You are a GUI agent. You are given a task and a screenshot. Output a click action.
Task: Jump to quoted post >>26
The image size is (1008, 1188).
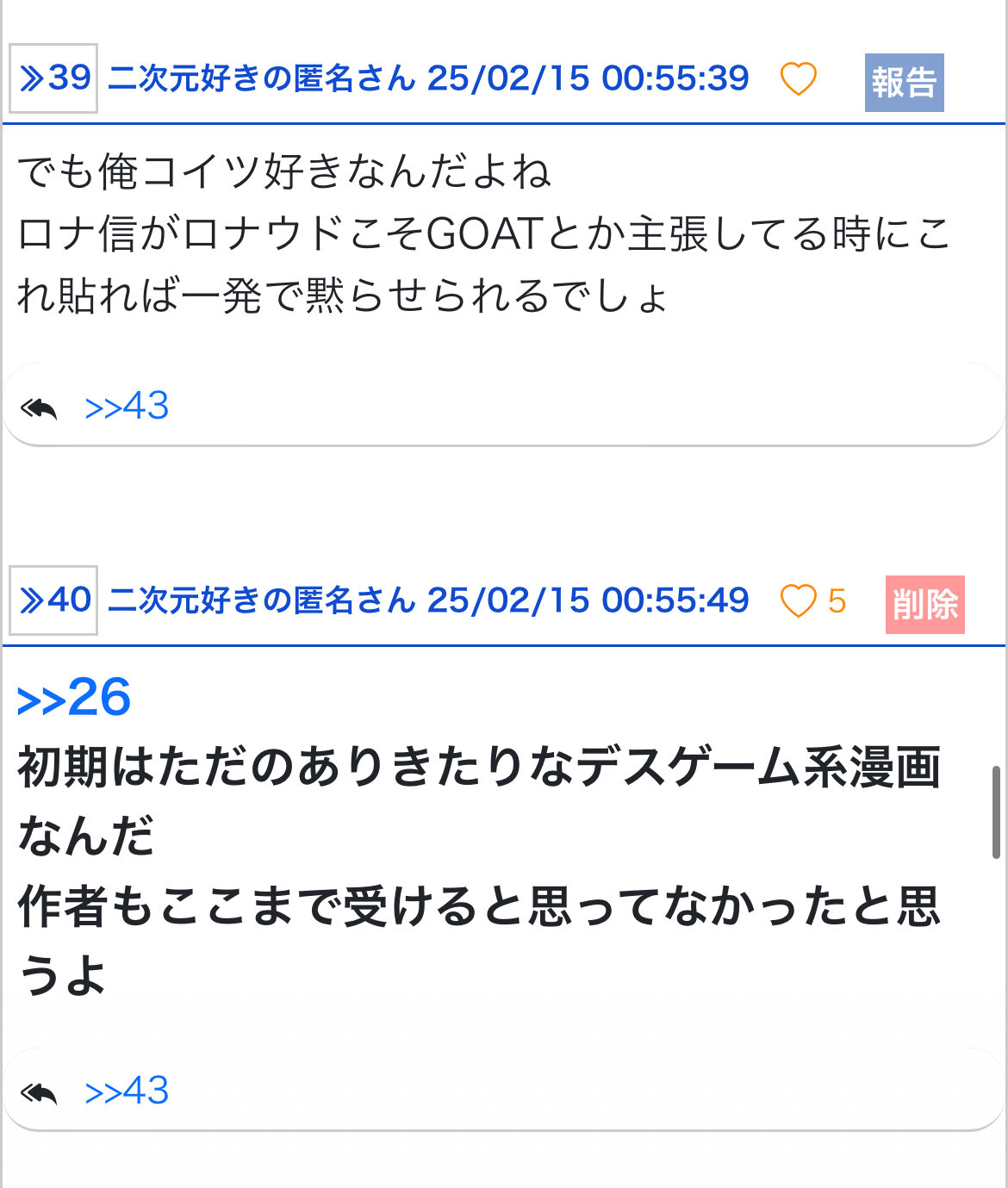pyautogui.click(x=74, y=698)
